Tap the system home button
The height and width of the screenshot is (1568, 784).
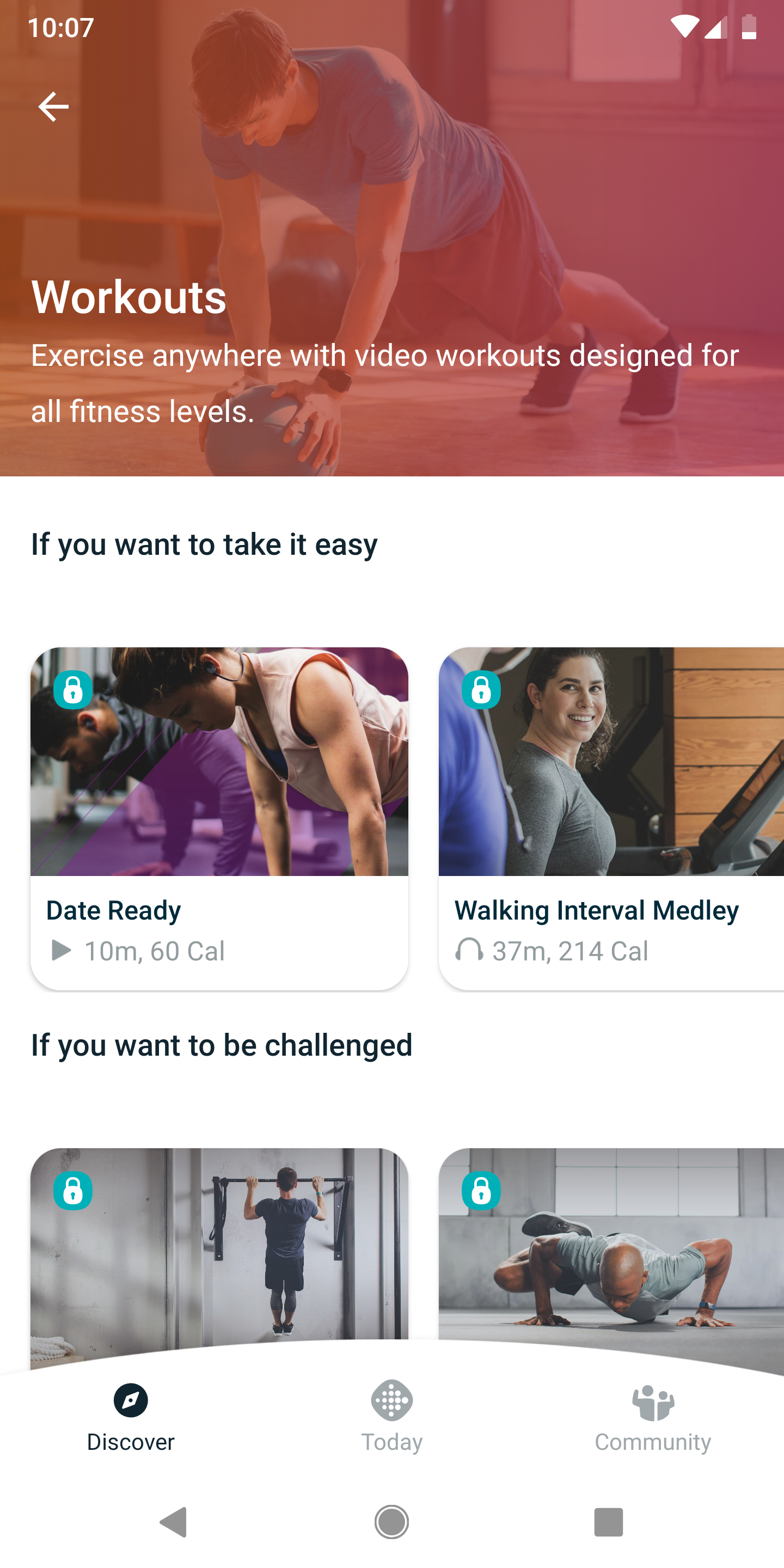[x=391, y=1522]
